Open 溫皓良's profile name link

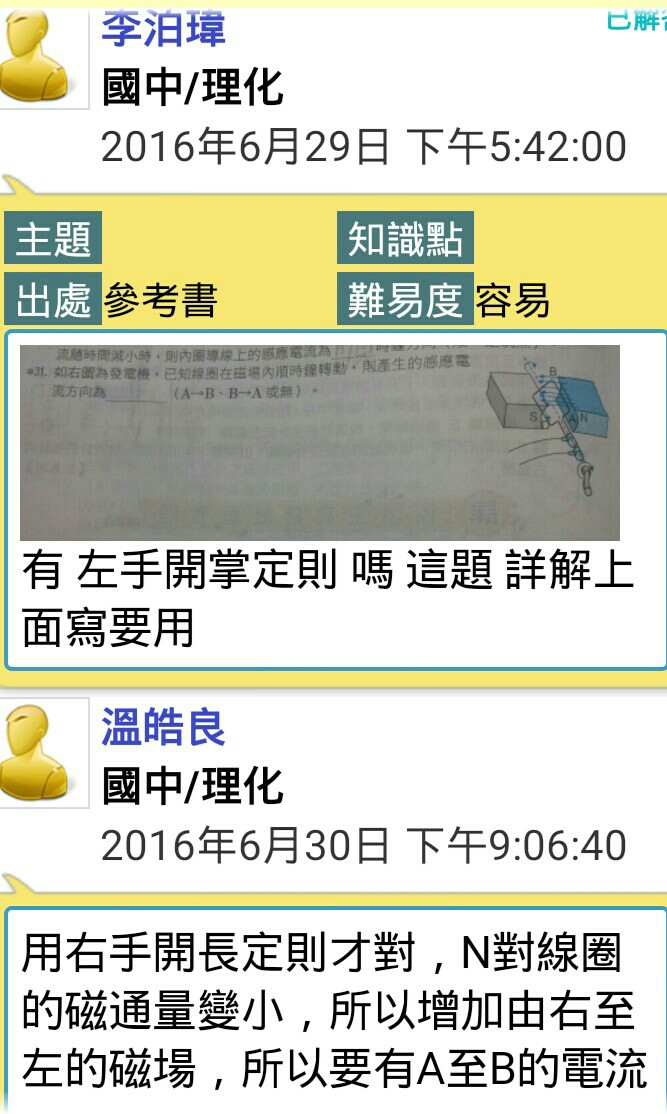point(164,727)
